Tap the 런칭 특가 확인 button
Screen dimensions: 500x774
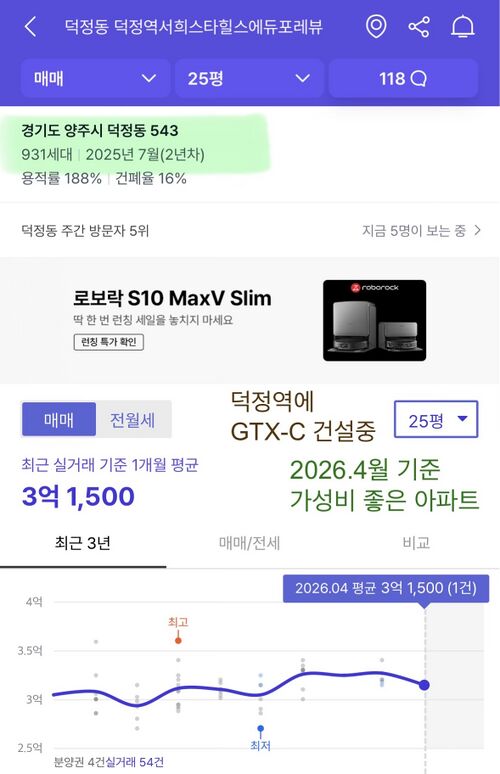[x=109, y=342]
